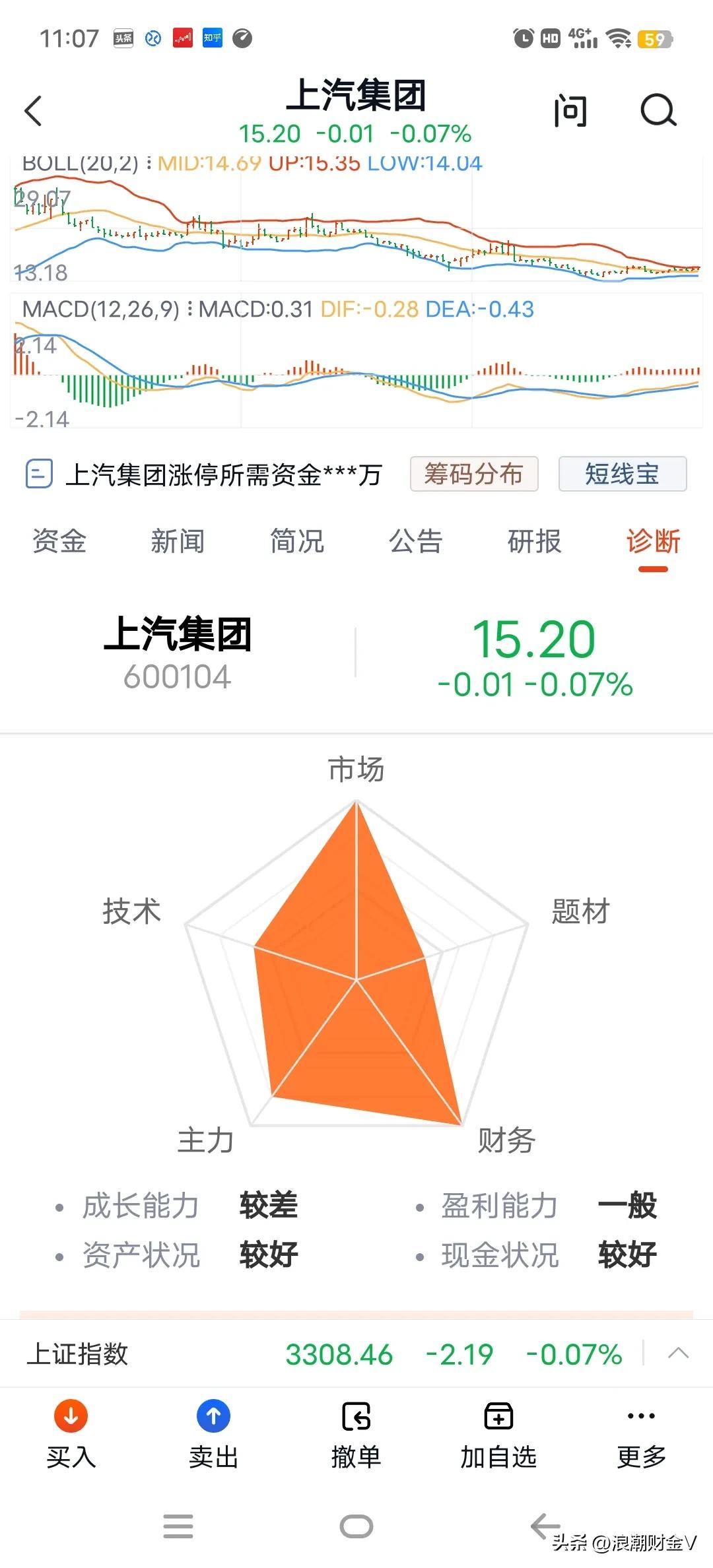Tap the 技术 vertex of the radar chart

point(131,911)
